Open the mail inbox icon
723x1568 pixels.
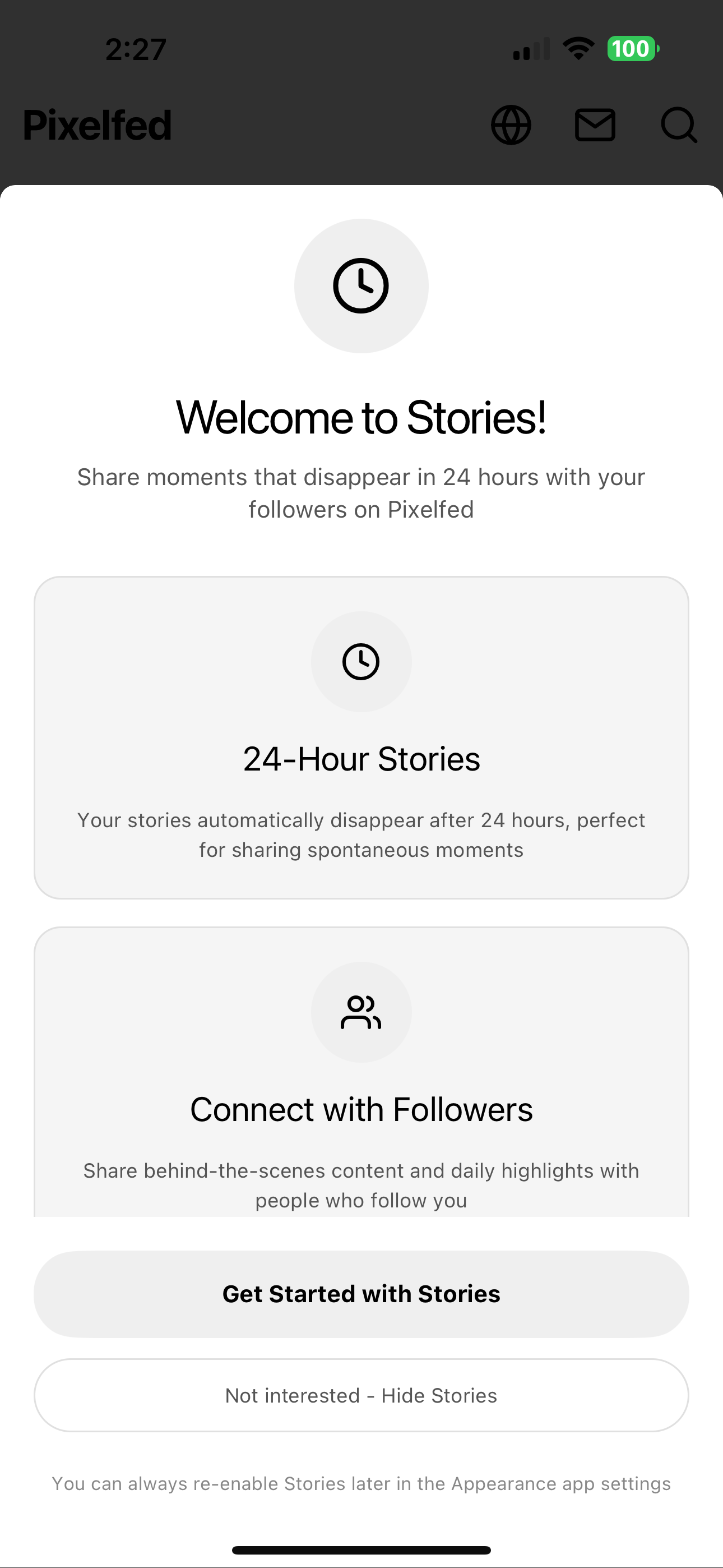595,126
